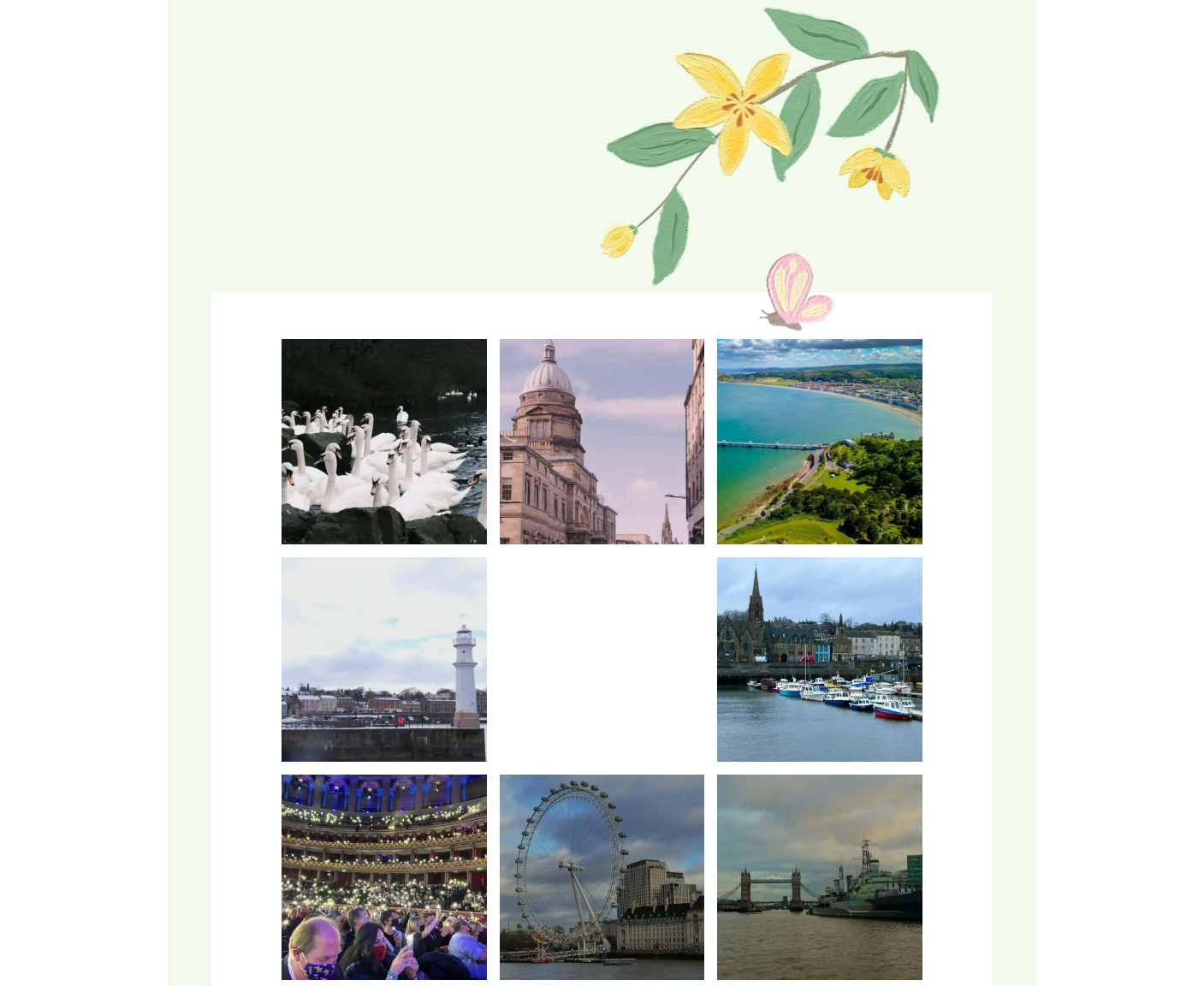Viewport: 1204px width, 986px height.
Task: Open the aerial bay and pier photo
Action: 819,441
